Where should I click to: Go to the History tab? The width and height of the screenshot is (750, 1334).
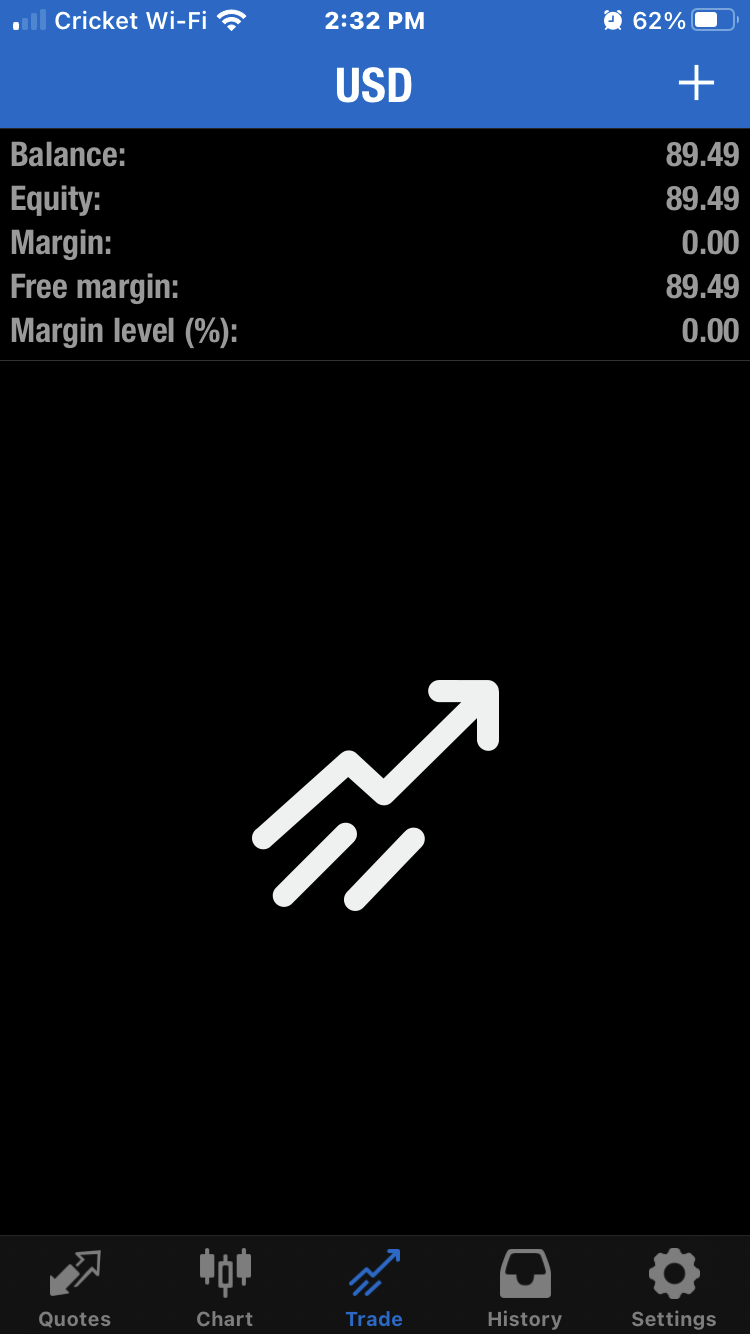524,1287
